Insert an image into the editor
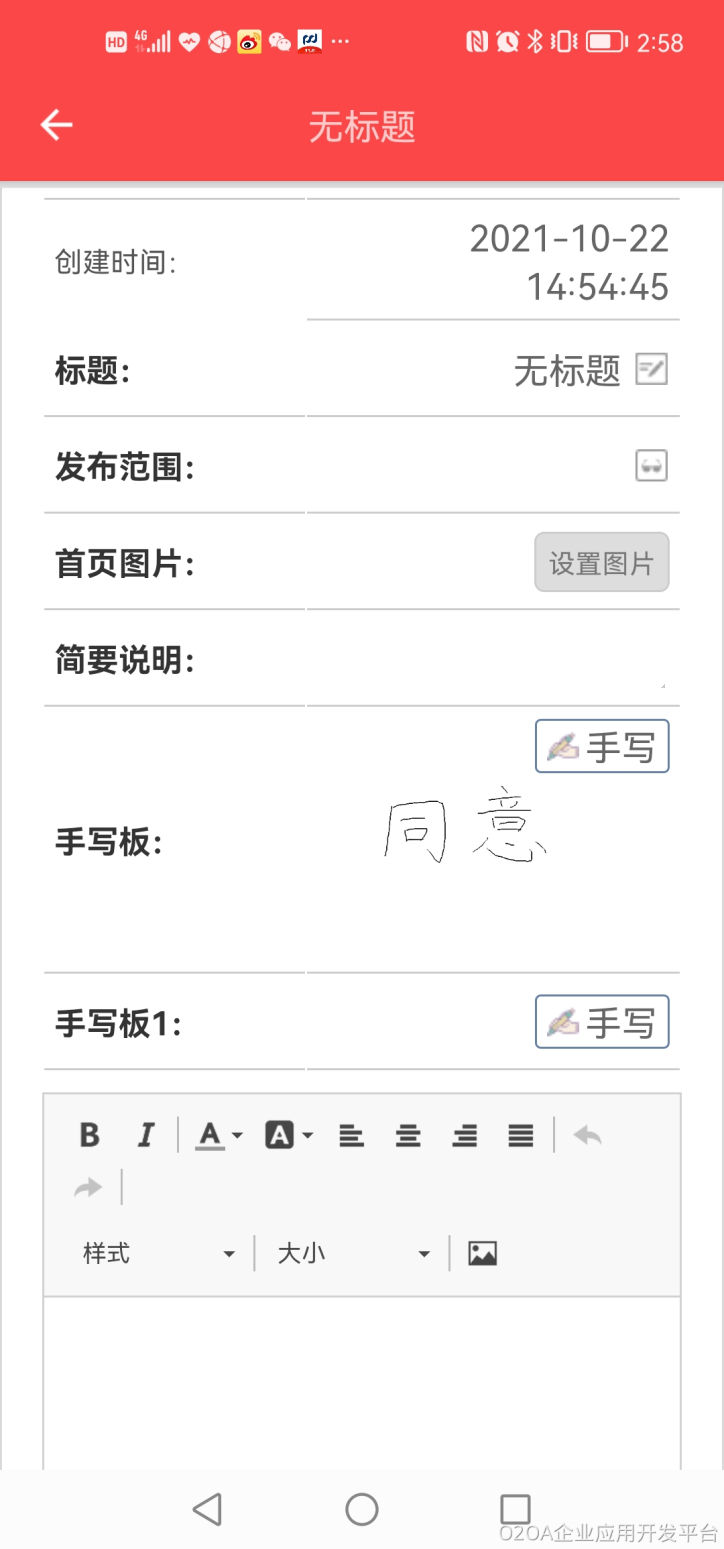724x1549 pixels. pos(482,1253)
